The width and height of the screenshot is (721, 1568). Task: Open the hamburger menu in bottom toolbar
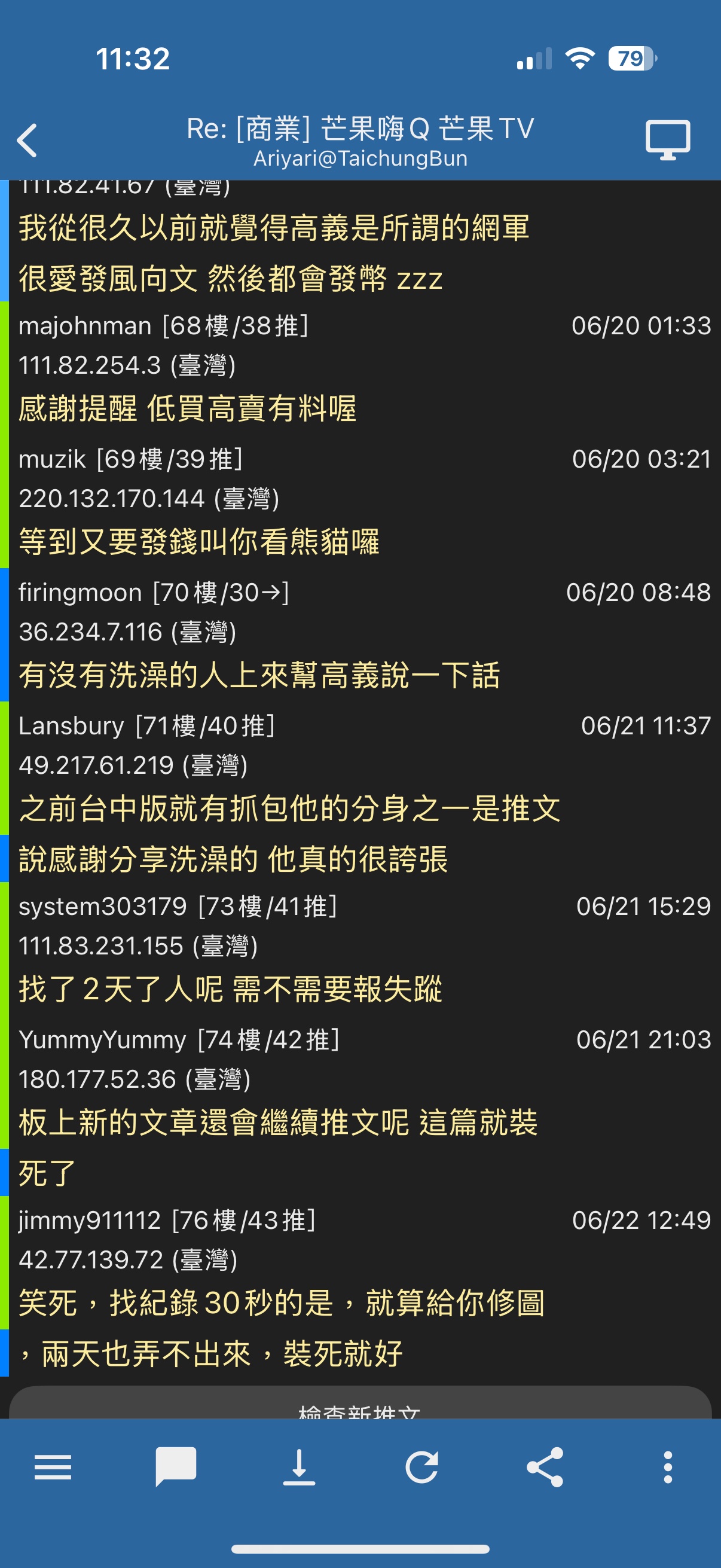53,1467
